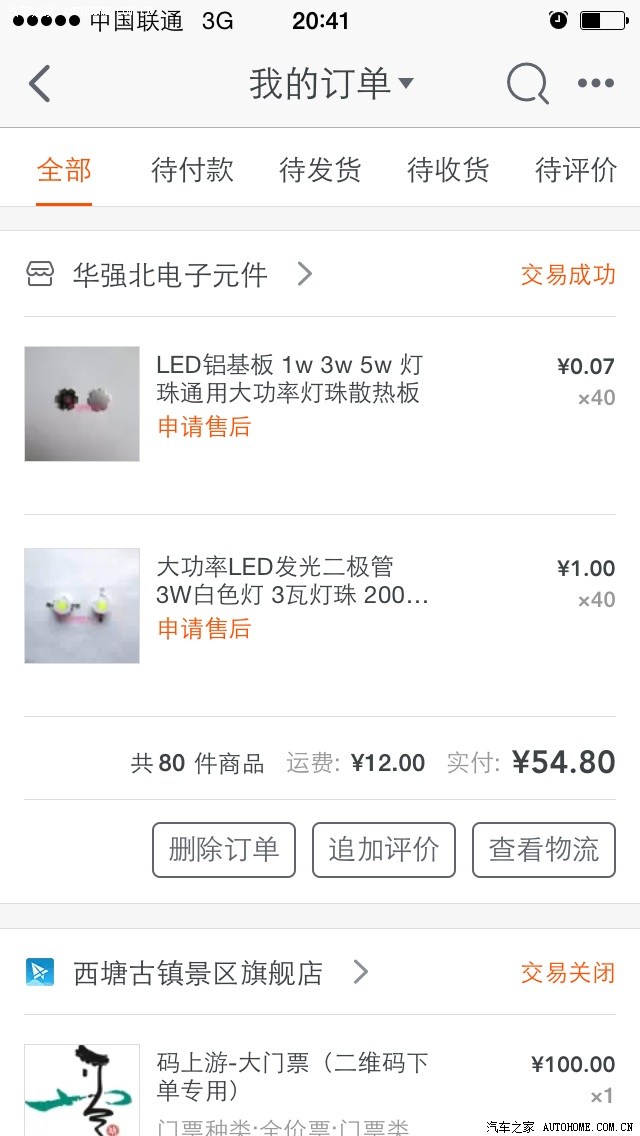Add a follow-up review via 追加评价
The width and height of the screenshot is (640, 1136).
coord(384,850)
